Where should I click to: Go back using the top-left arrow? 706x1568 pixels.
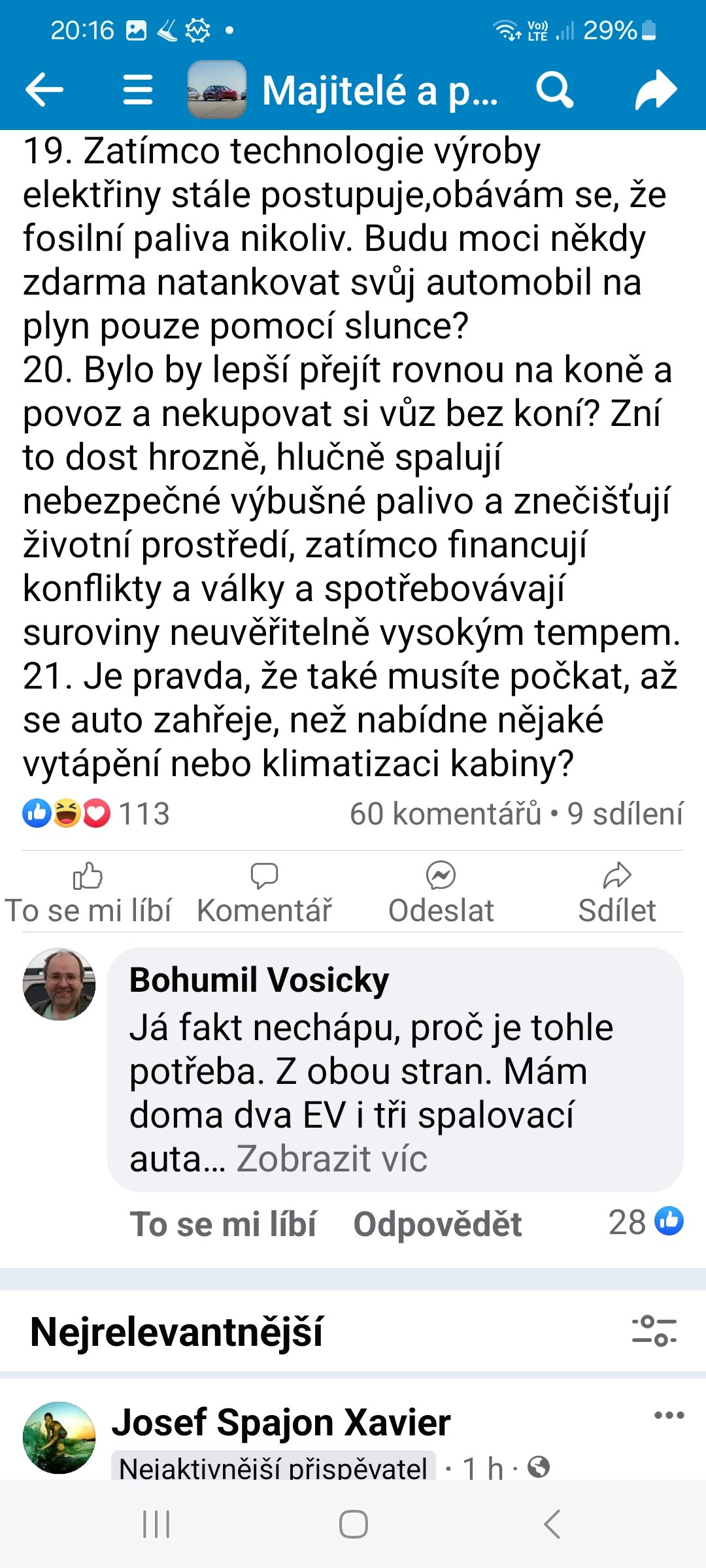coord(44,90)
